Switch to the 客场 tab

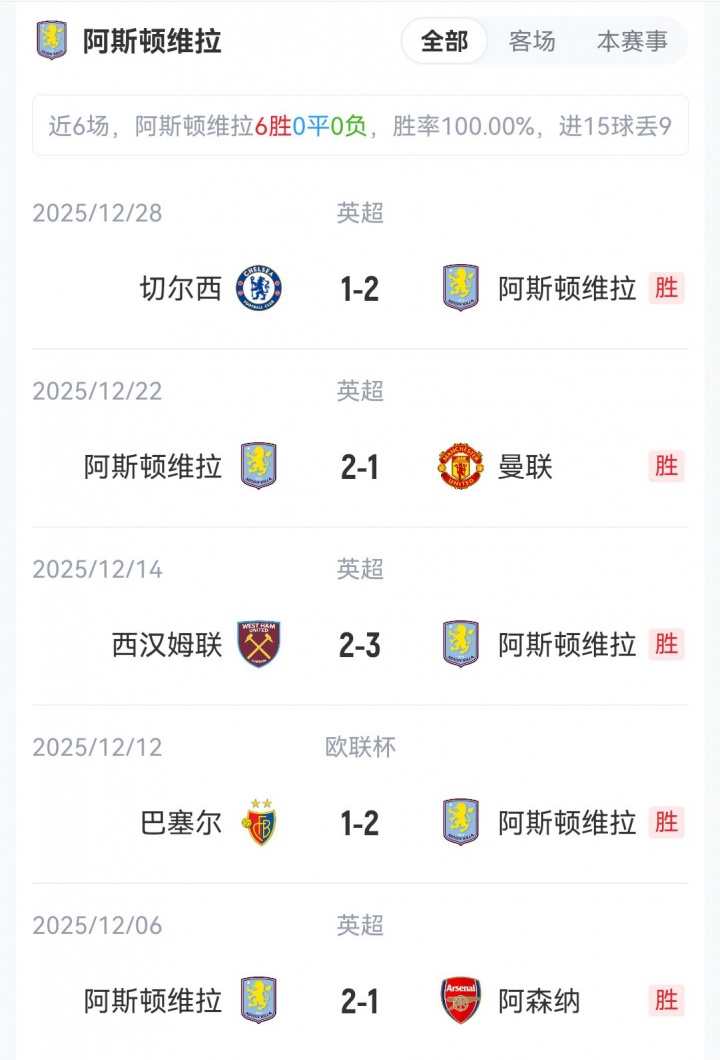[x=532, y=42]
